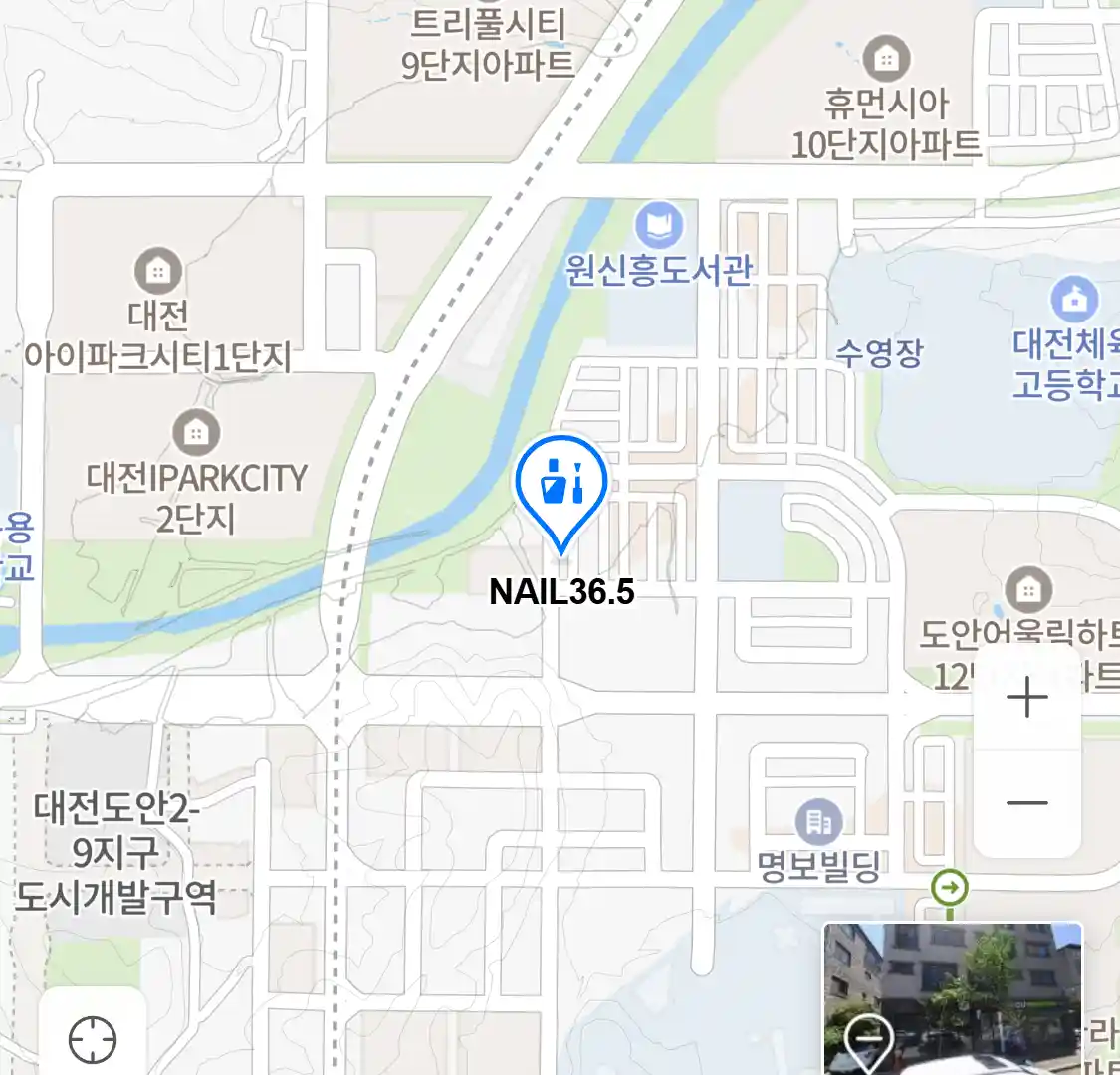This screenshot has height=1075, width=1120.
Task: Select 대전 아이파크시티1단지 marker
Action: pyautogui.click(x=157, y=270)
